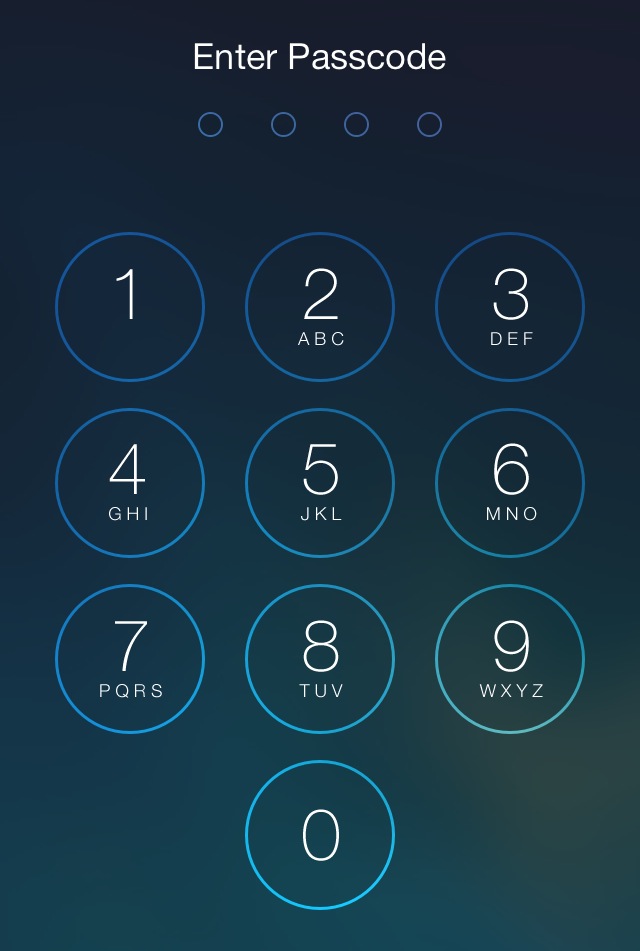Enter digit 2 (ABC)
The height and width of the screenshot is (951, 640).
[x=320, y=307]
